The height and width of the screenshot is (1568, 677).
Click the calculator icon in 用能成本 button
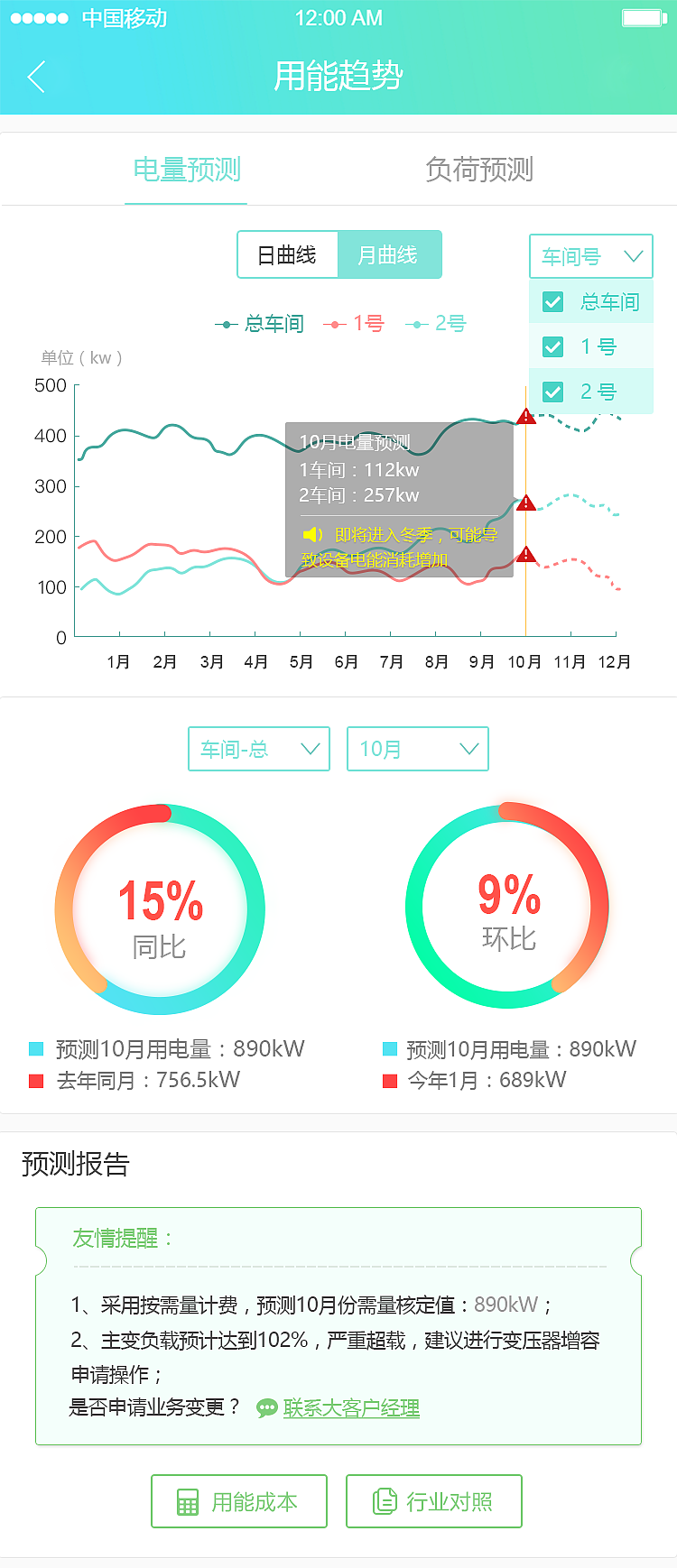pos(187,1500)
